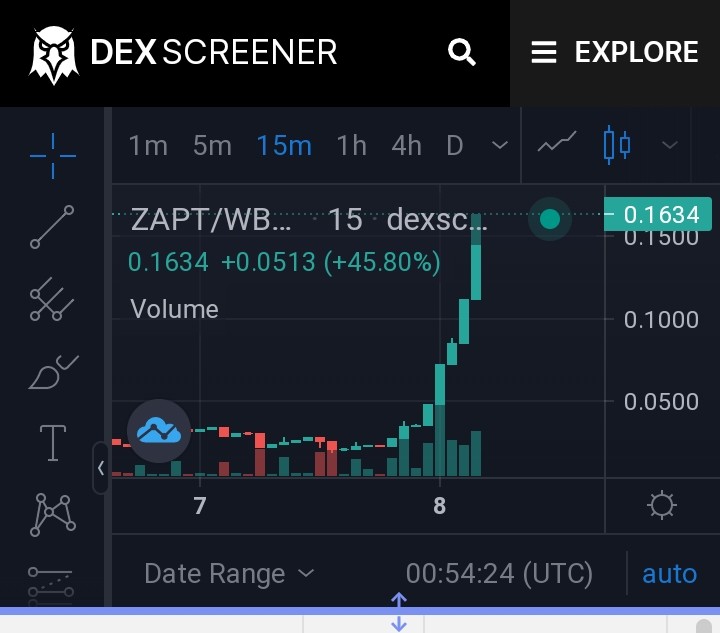
Task: Select the daily D interval
Action: pos(455,146)
